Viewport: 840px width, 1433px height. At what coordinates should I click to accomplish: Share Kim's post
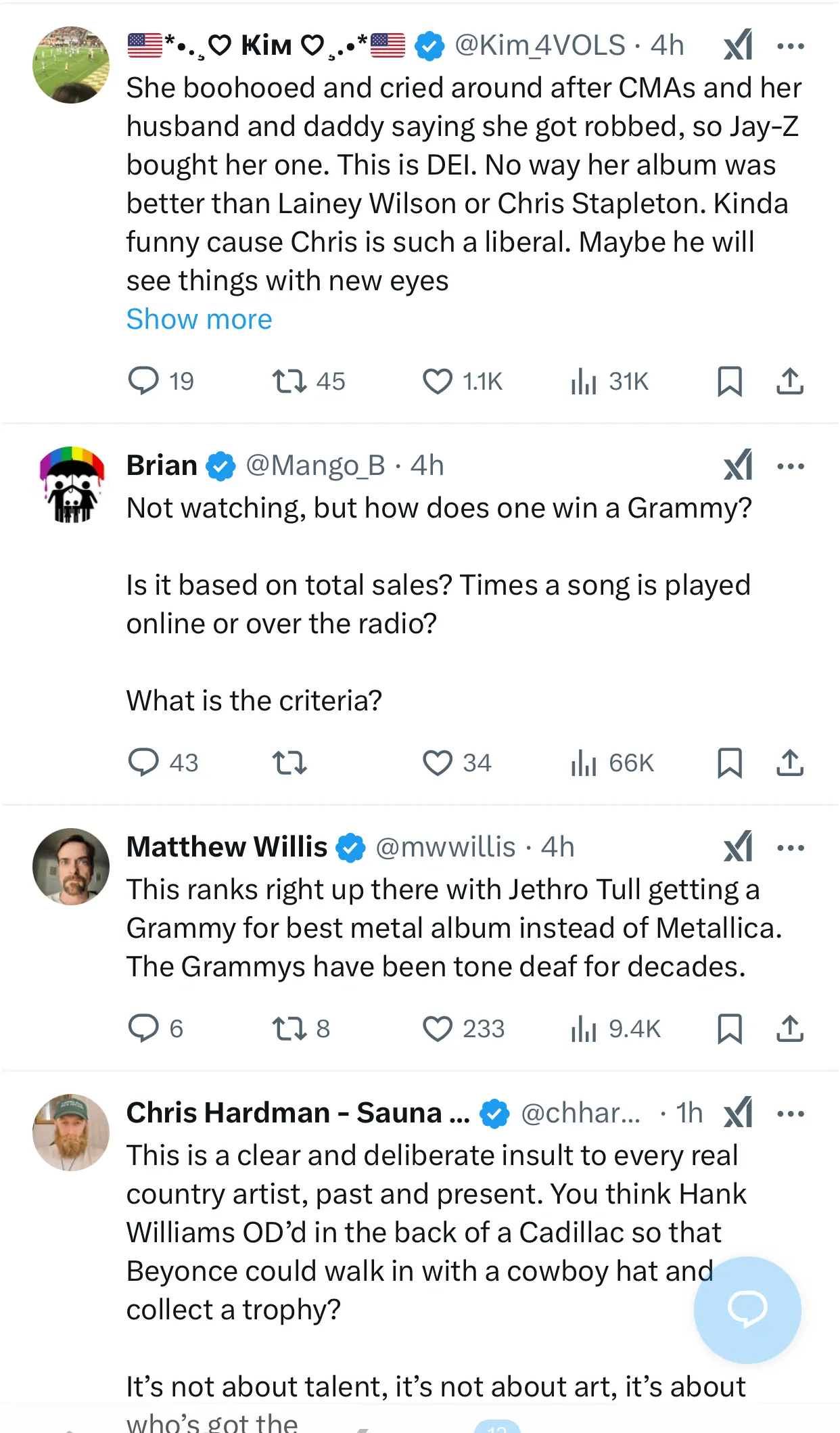tap(789, 382)
